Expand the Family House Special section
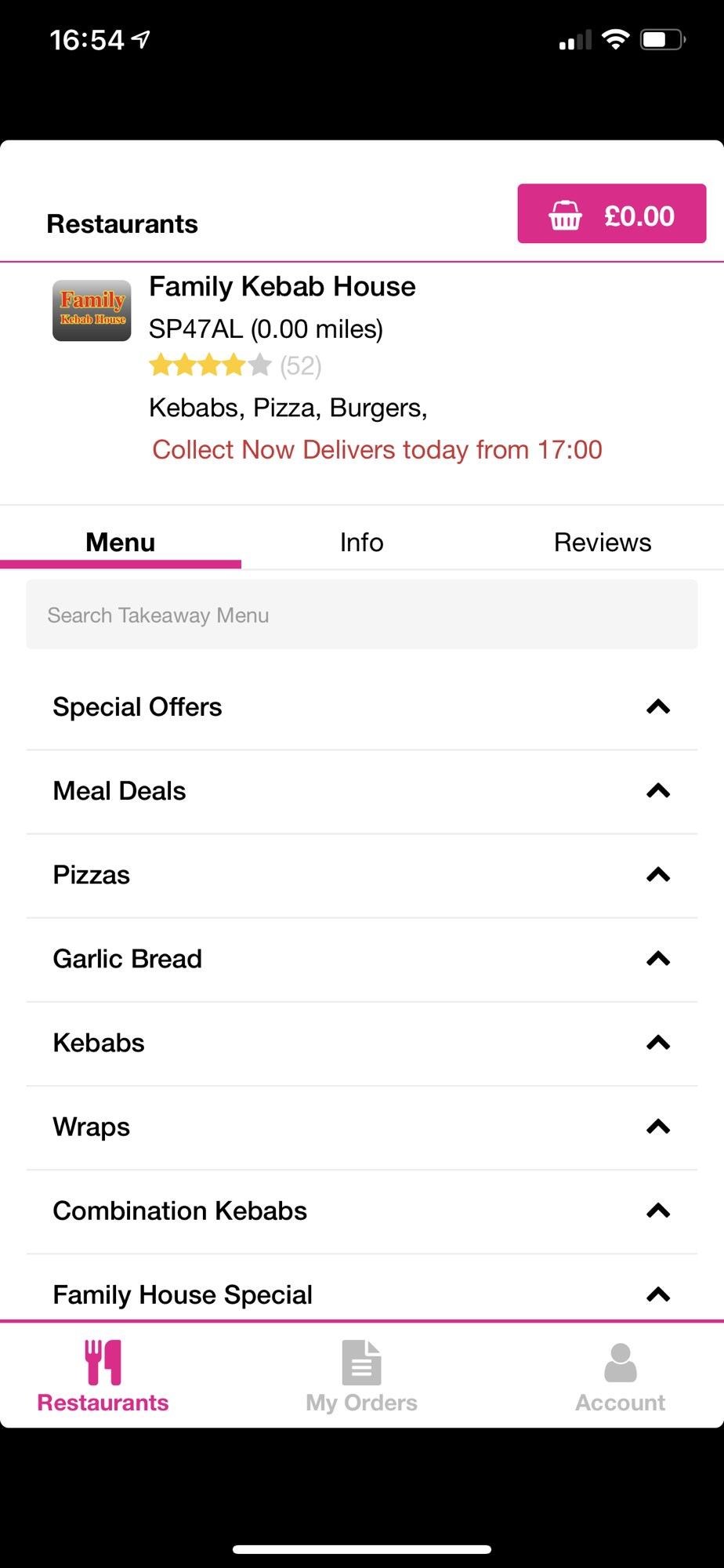The image size is (724, 1568). pos(361,1294)
